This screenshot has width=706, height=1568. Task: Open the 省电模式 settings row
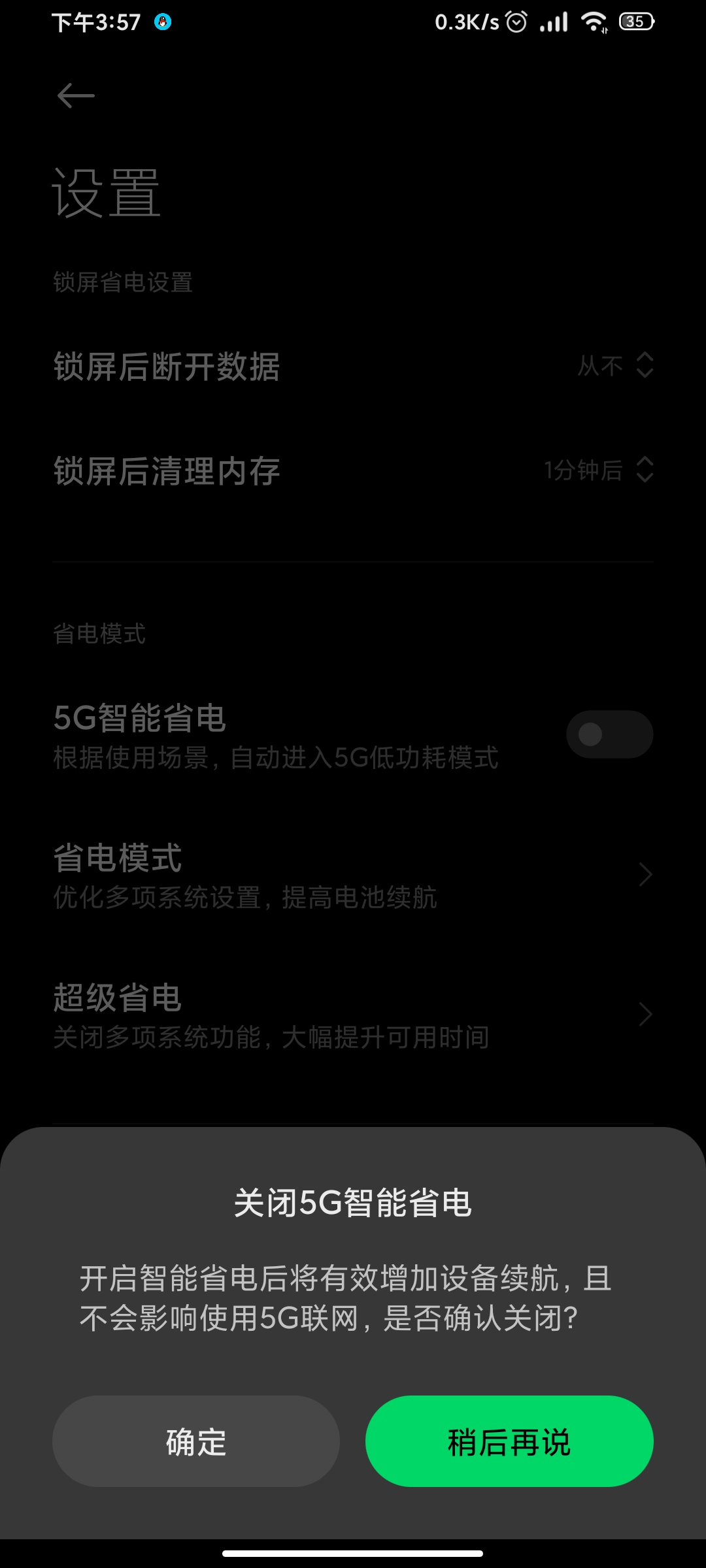click(x=353, y=875)
